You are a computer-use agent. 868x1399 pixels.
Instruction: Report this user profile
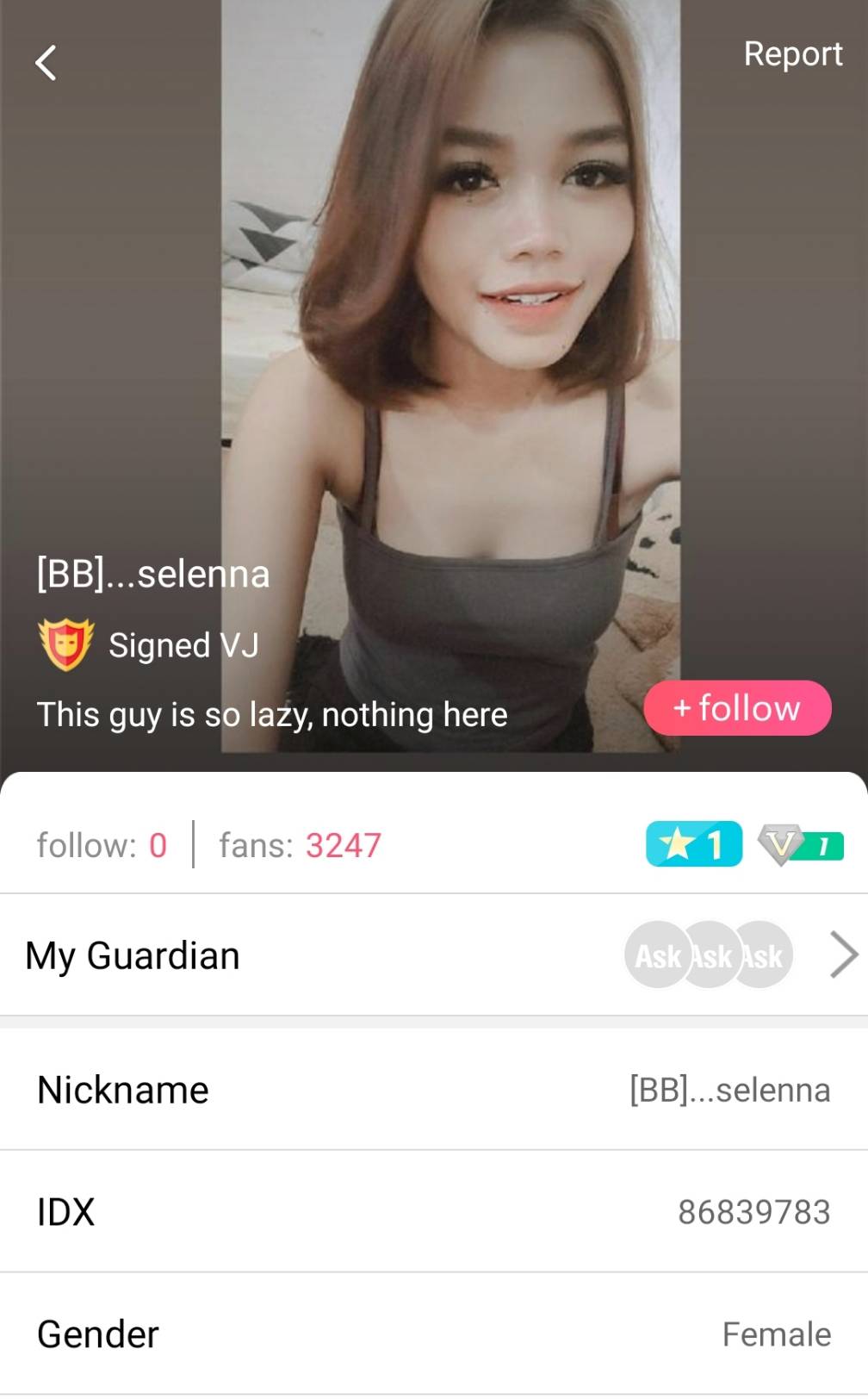coord(792,54)
